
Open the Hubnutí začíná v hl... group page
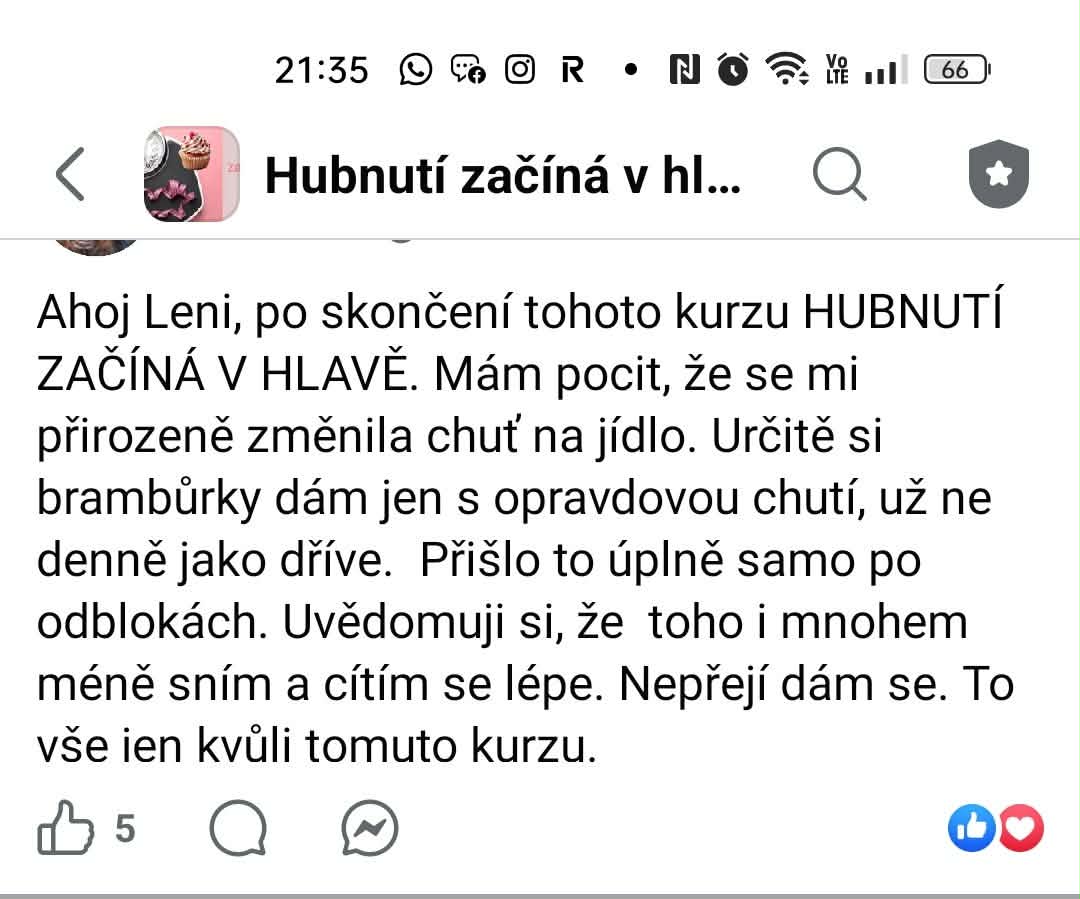pyautogui.click(x=503, y=176)
